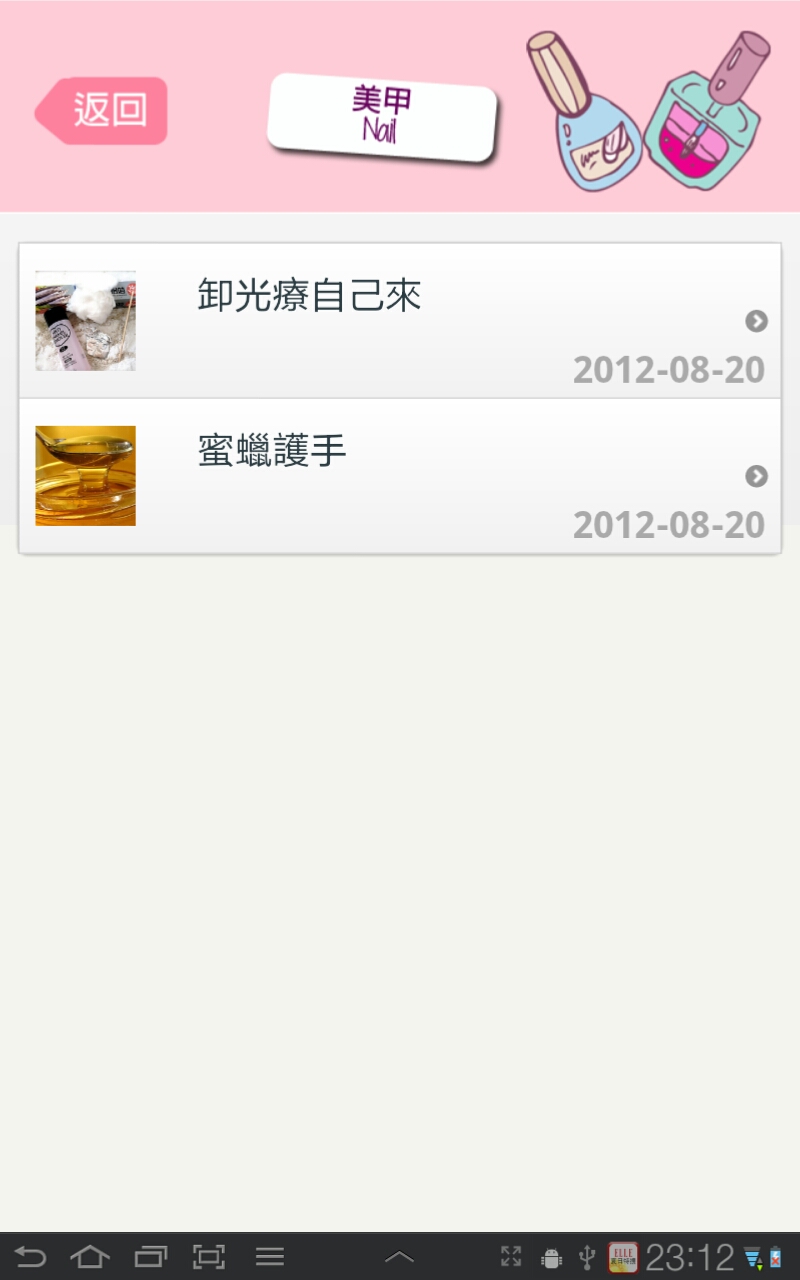This screenshot has height=1280, width=800.
Task: Show recent apps
Action: tap(150, 1257)
